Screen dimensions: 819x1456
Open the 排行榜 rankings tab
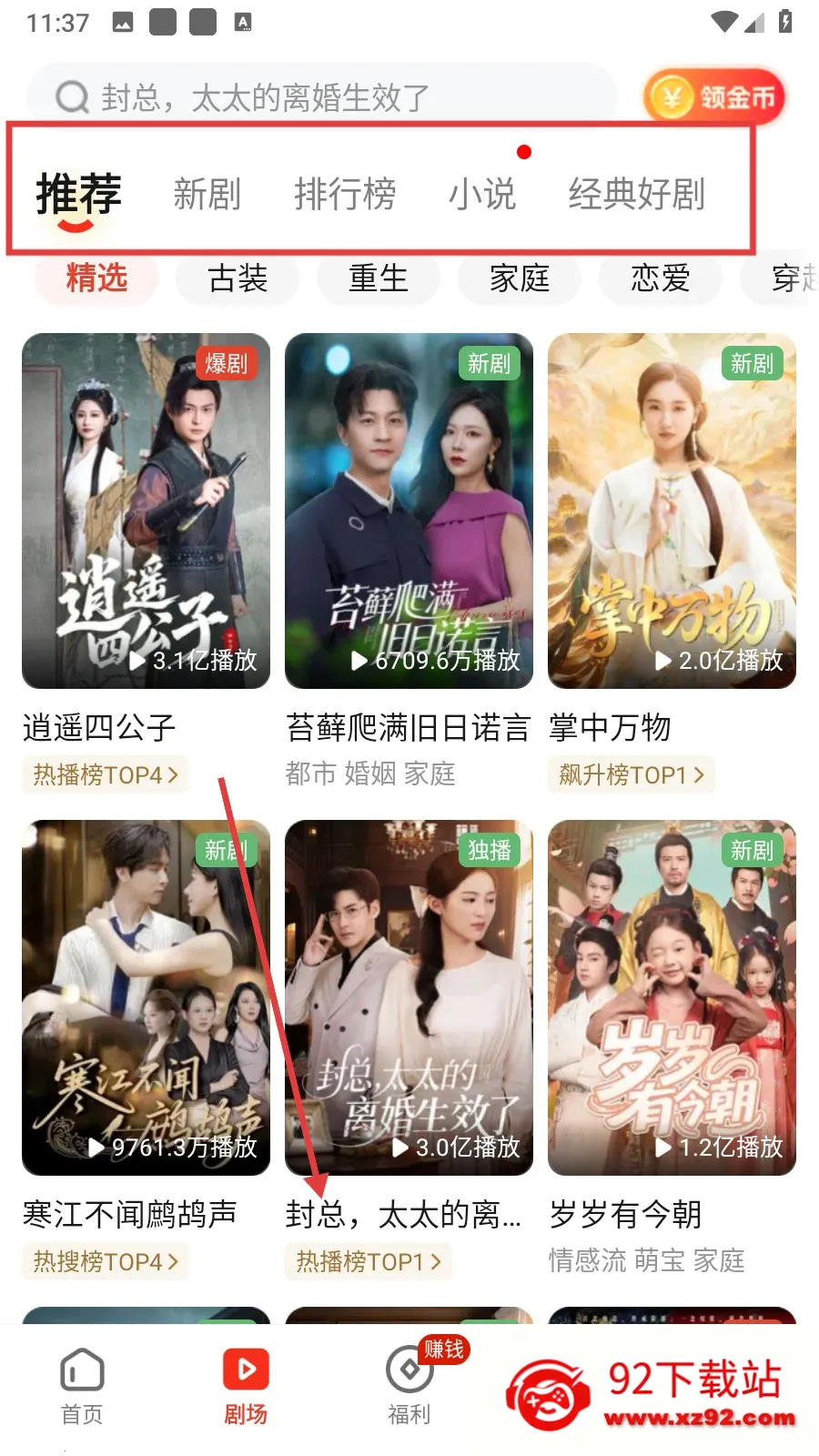(x=345, y=194)
